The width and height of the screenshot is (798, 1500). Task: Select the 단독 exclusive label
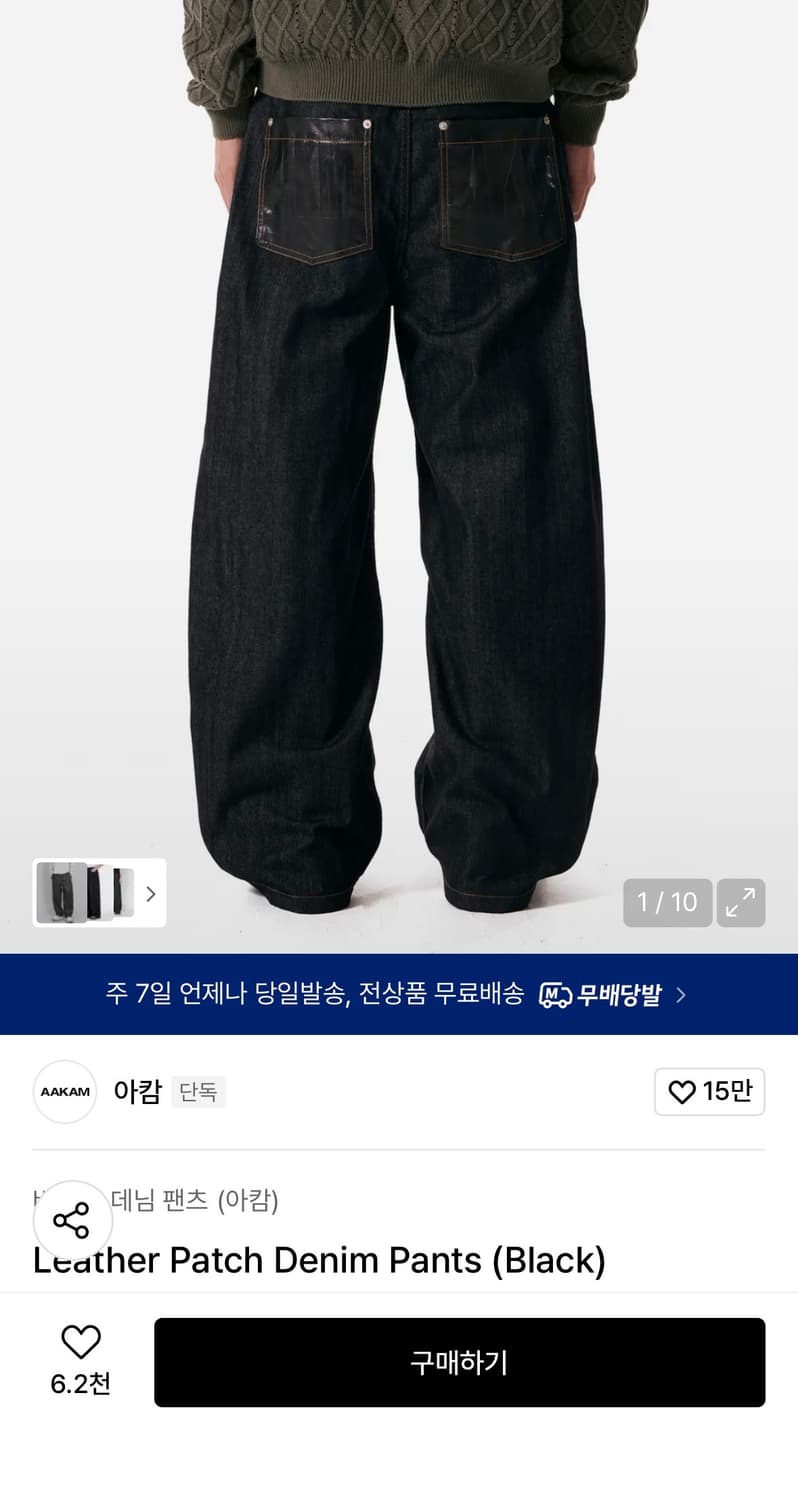coord(198,1093)
